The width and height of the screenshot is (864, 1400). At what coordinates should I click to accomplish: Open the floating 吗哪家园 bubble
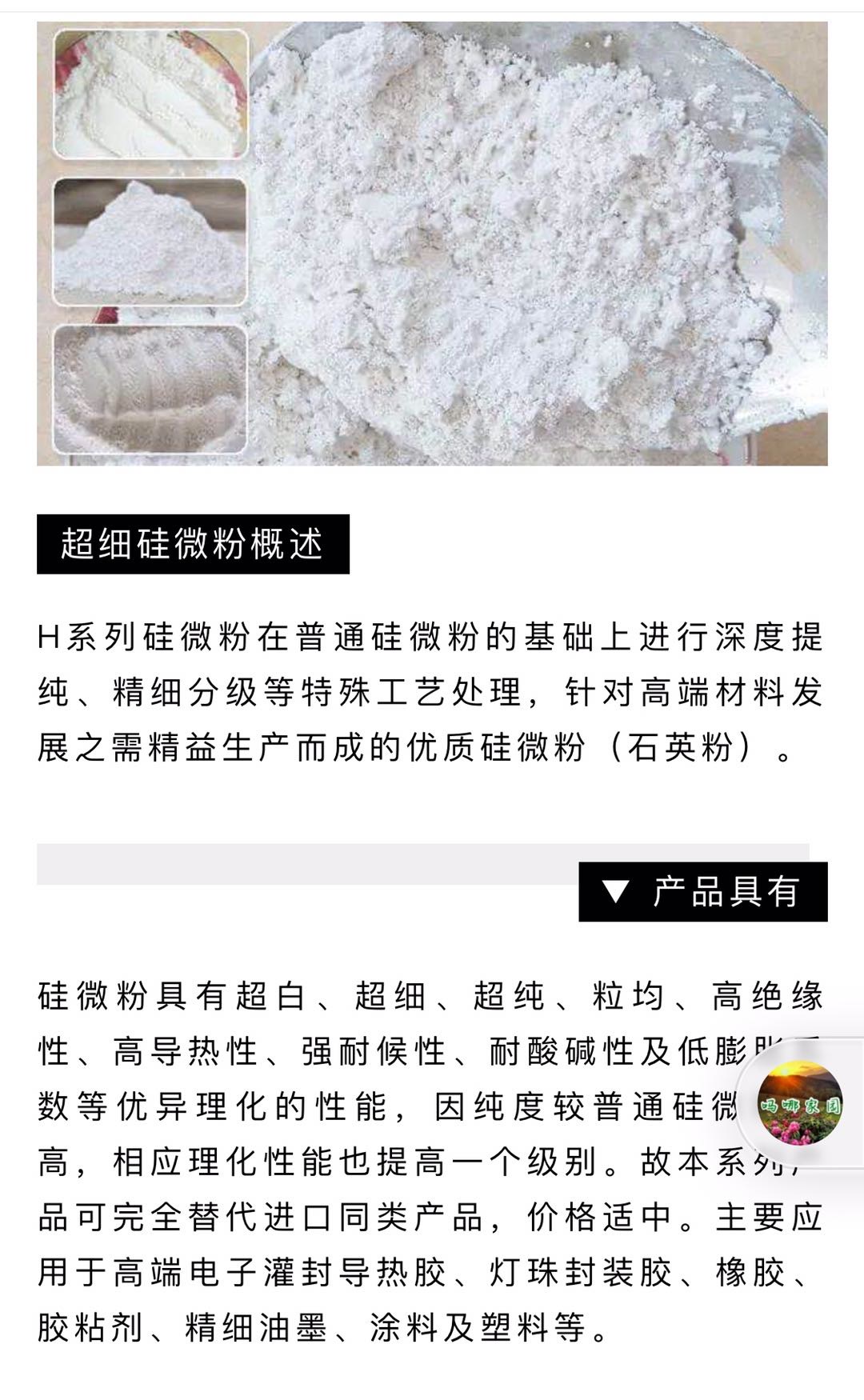coord(799,1105)
